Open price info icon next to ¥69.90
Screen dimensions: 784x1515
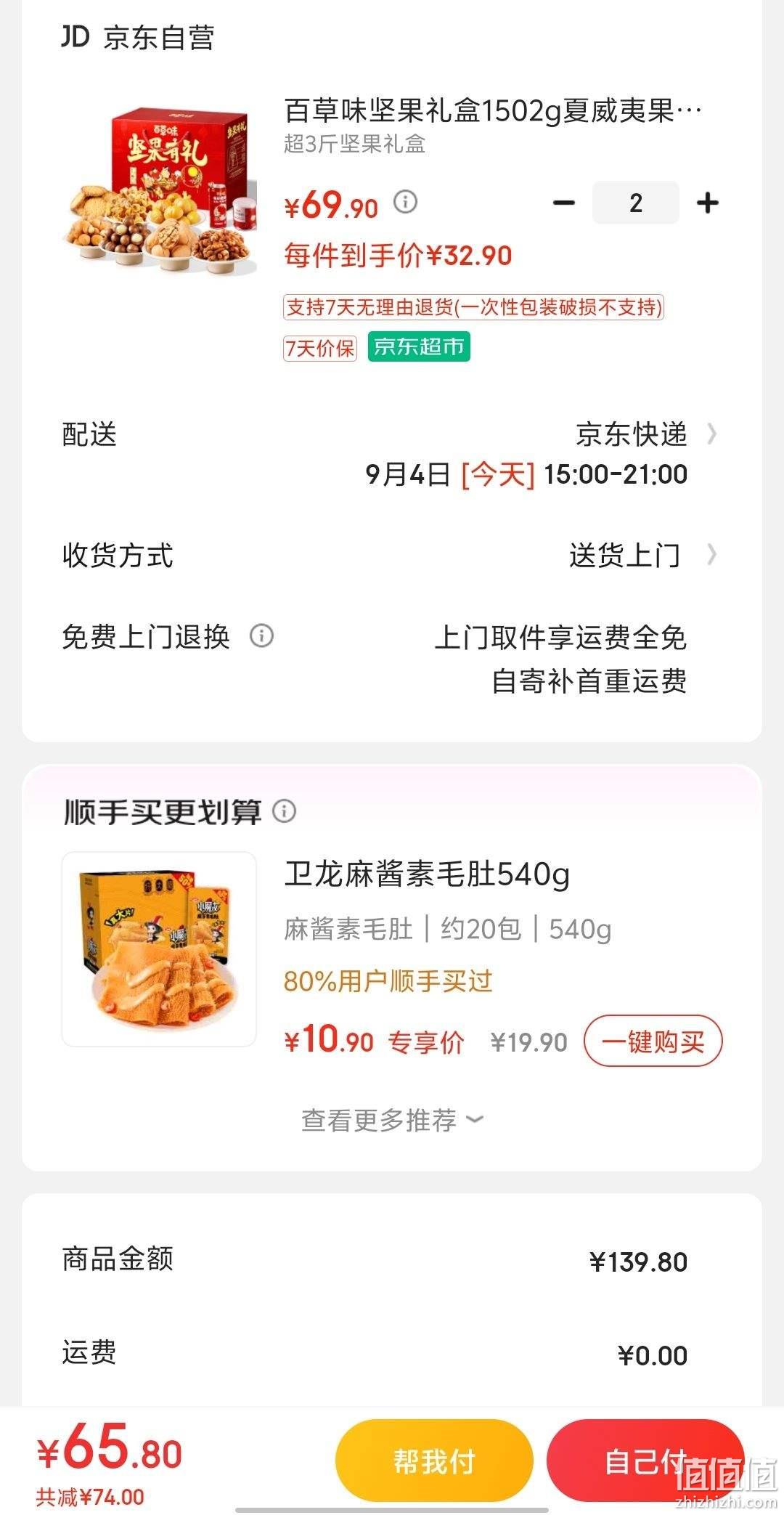406,200
